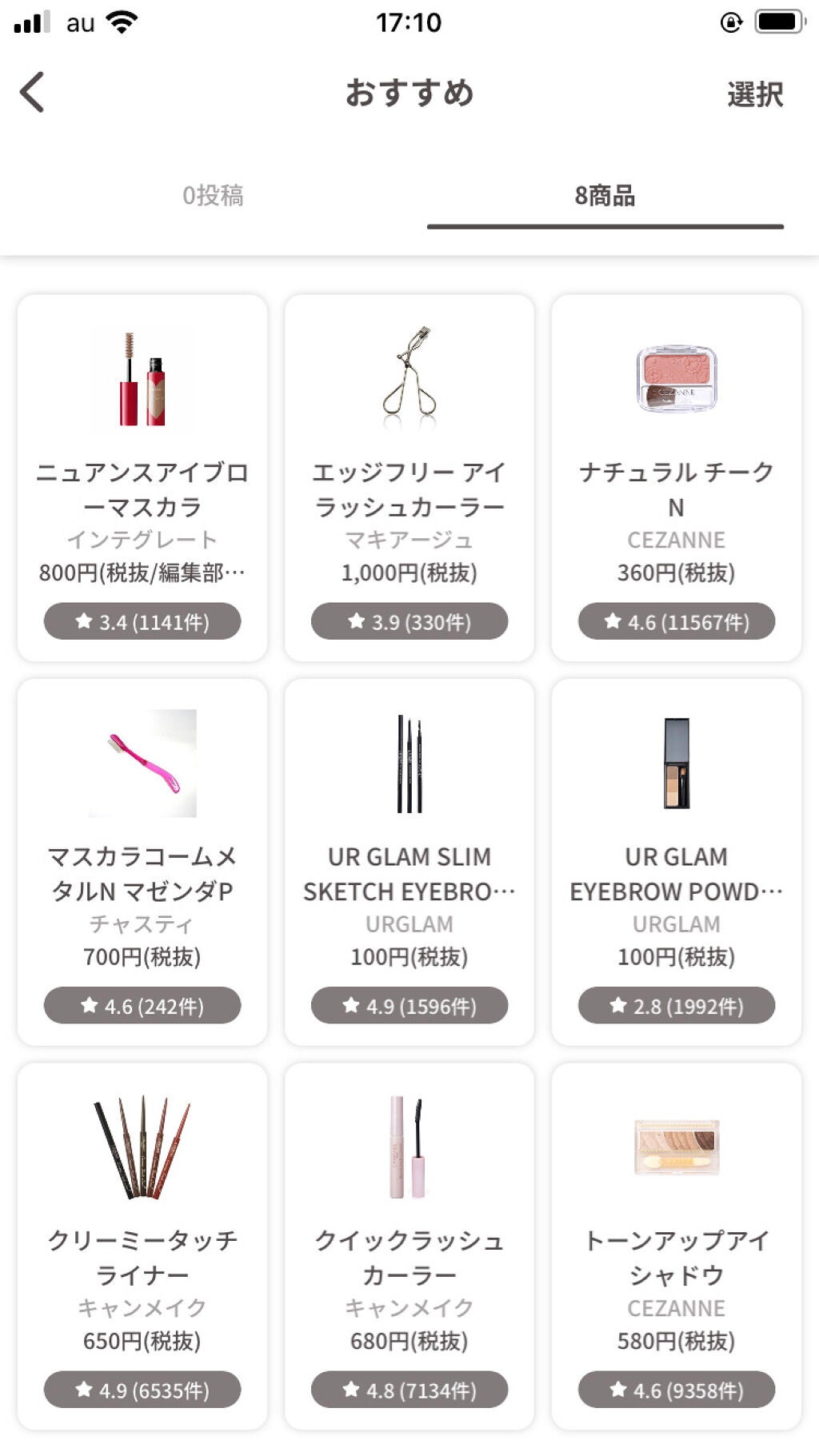Screen dimensions: 819x1456
Task: Go back using the top-left arrow
Action: pos(33,93)
